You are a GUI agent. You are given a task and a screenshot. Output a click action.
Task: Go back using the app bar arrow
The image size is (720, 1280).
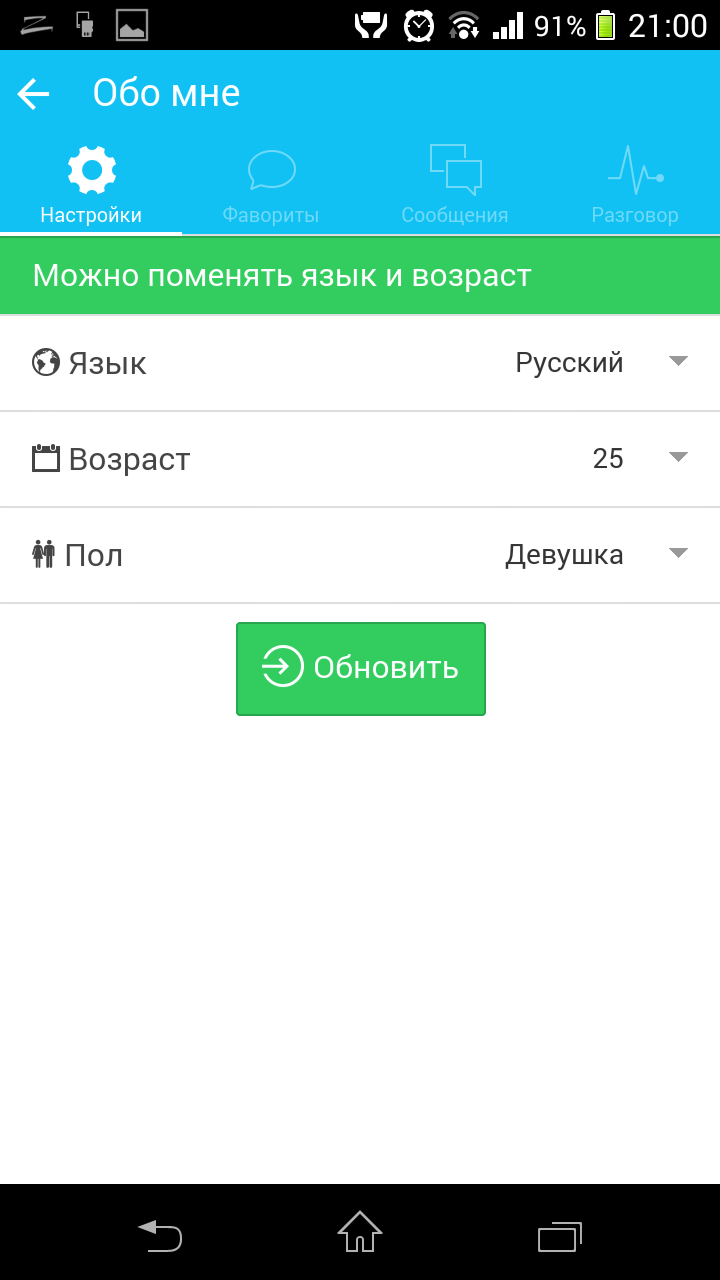click(x=34, y=94)
